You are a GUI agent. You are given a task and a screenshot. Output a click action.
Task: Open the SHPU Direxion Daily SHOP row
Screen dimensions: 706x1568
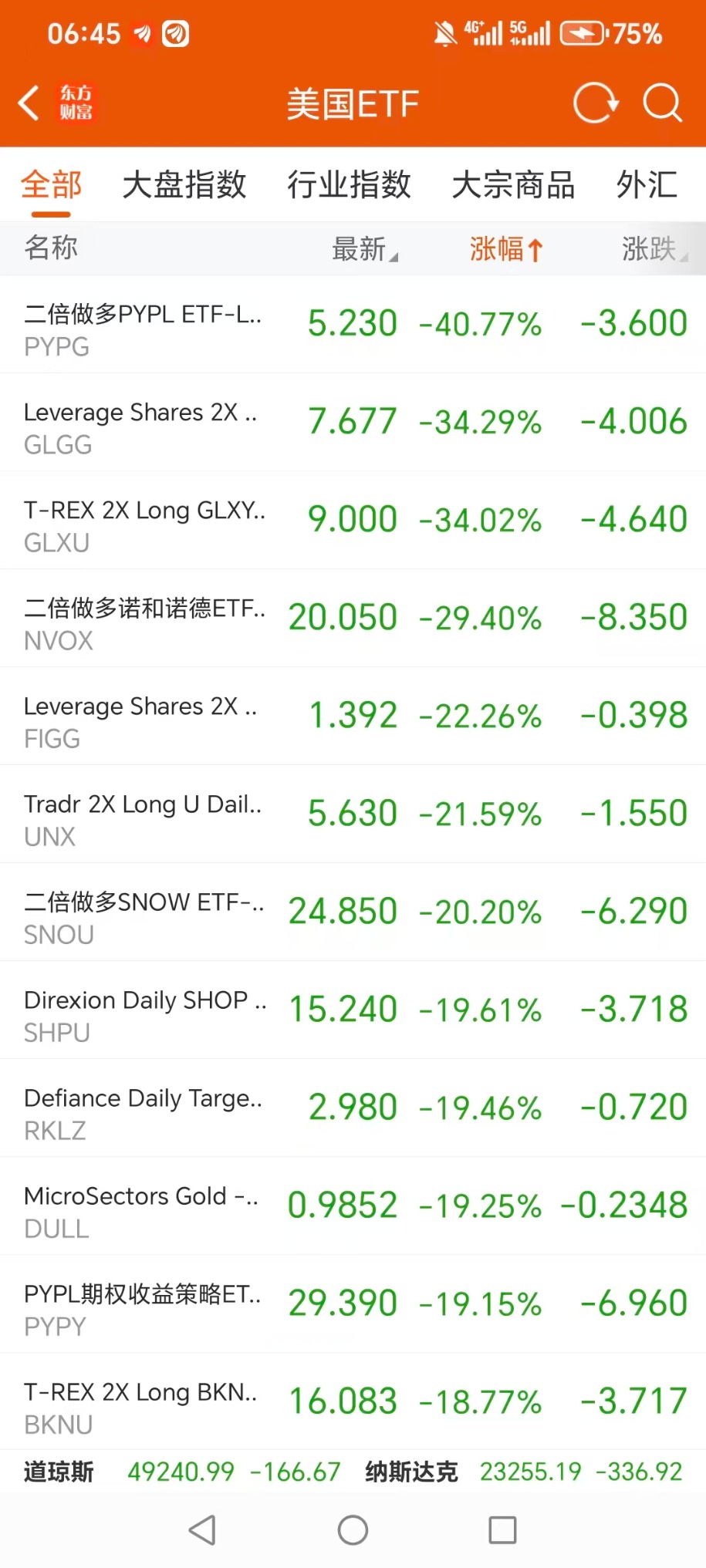[353, 1010]
